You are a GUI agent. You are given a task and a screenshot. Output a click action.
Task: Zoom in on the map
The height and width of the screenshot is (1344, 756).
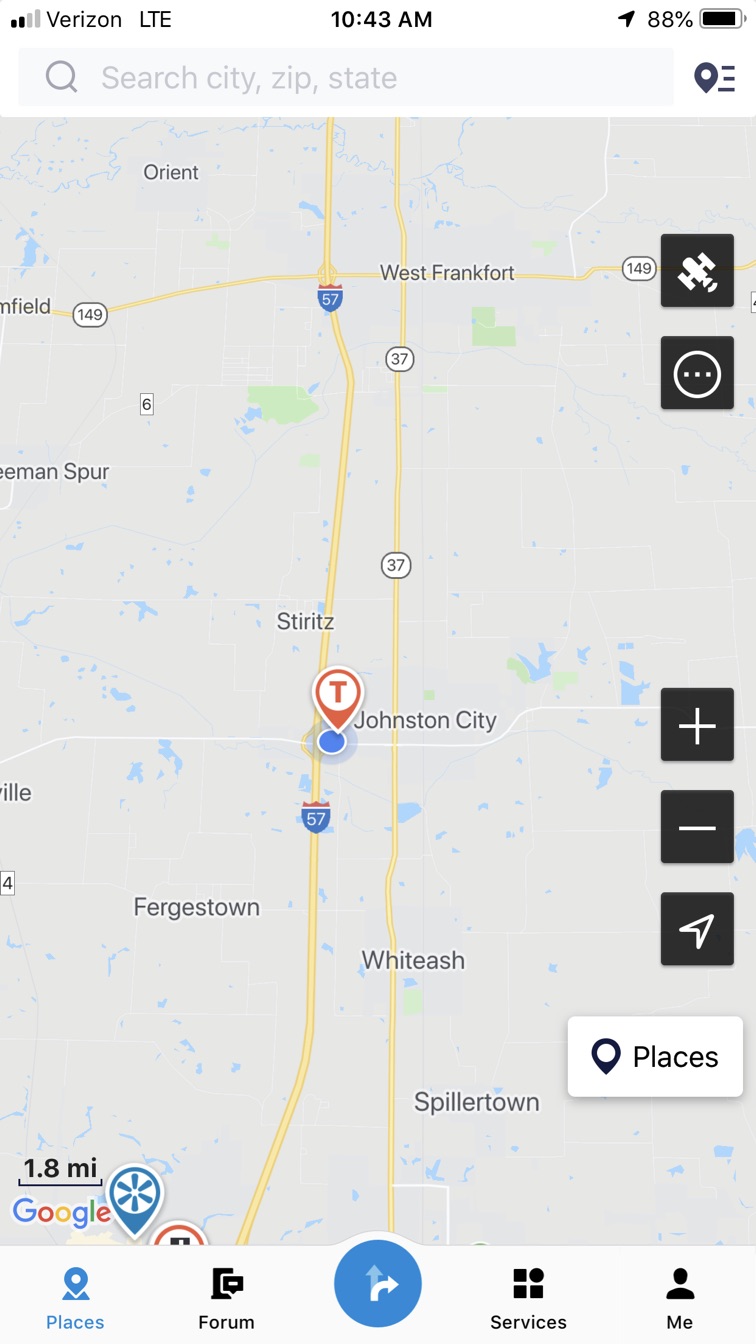pos(697,725)
